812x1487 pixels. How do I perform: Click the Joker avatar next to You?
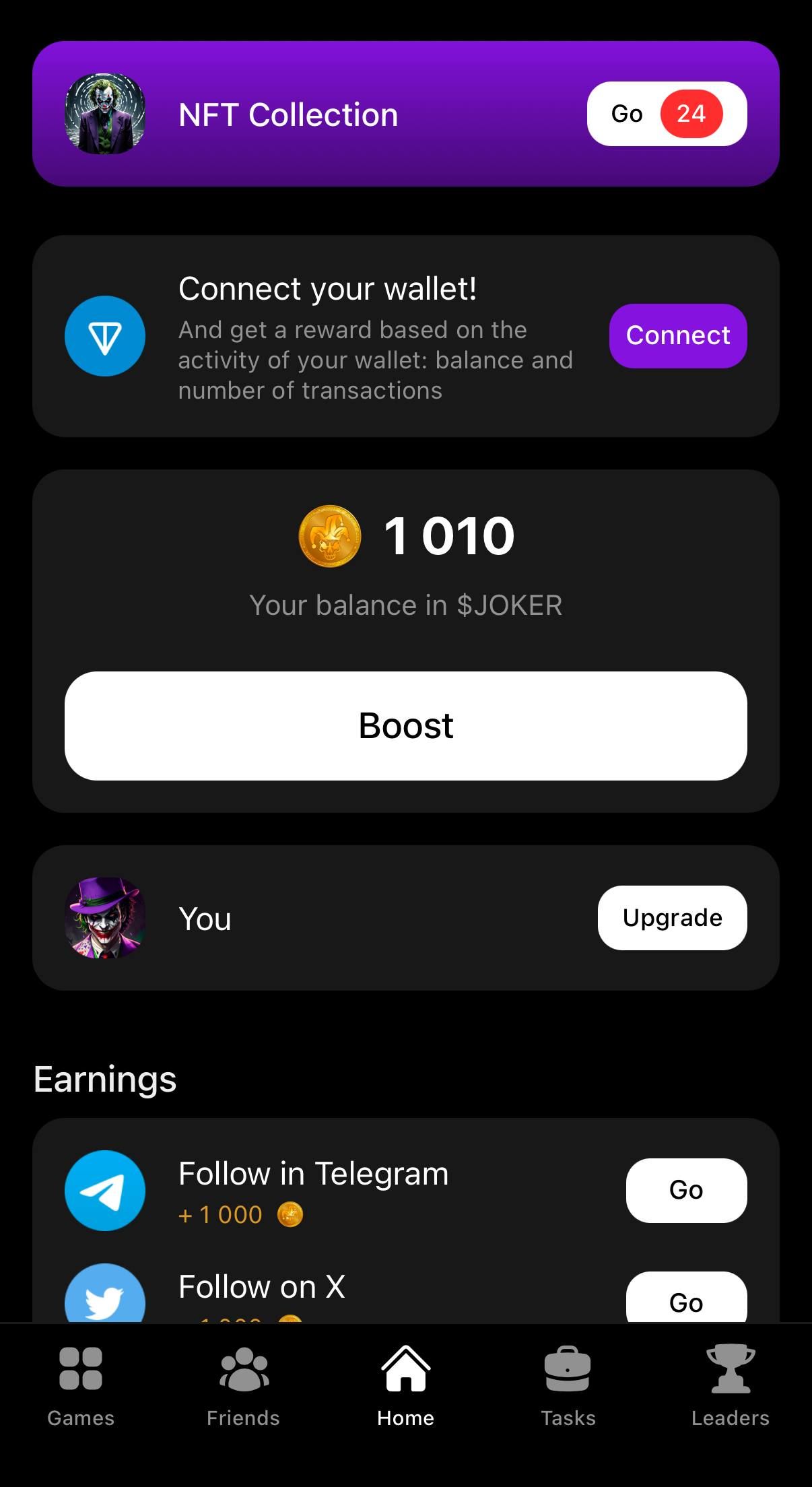pyautogui.click(x=105, y=917)
